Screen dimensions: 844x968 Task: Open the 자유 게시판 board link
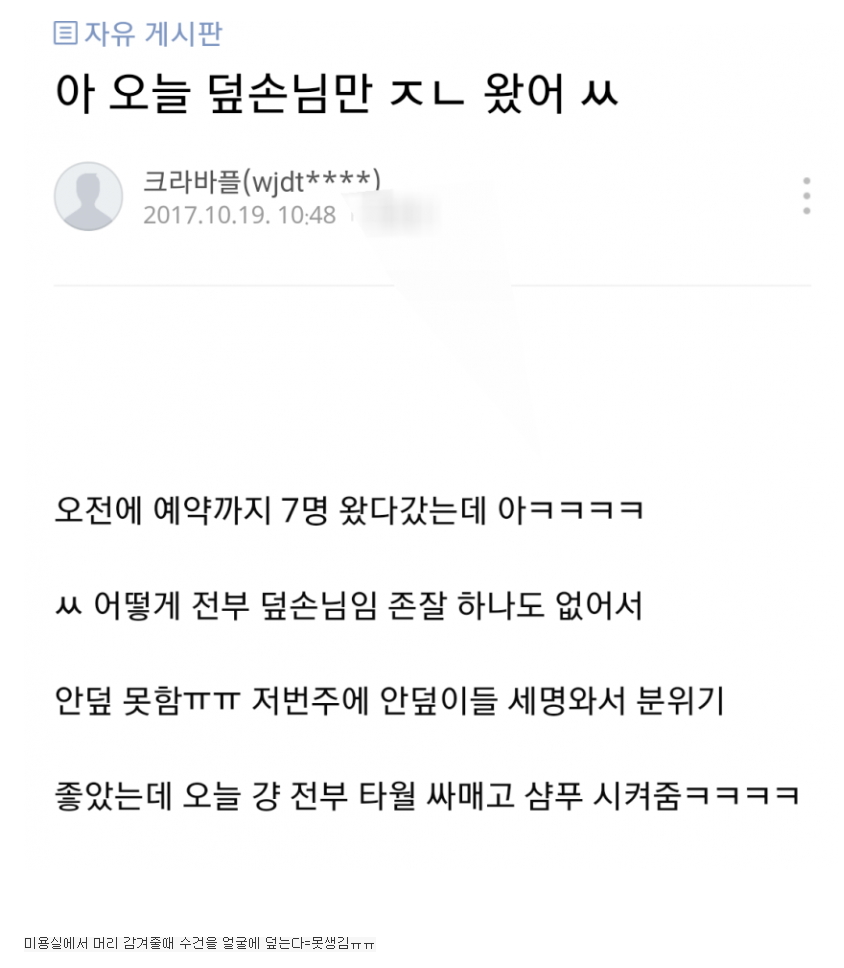(138, 33)
